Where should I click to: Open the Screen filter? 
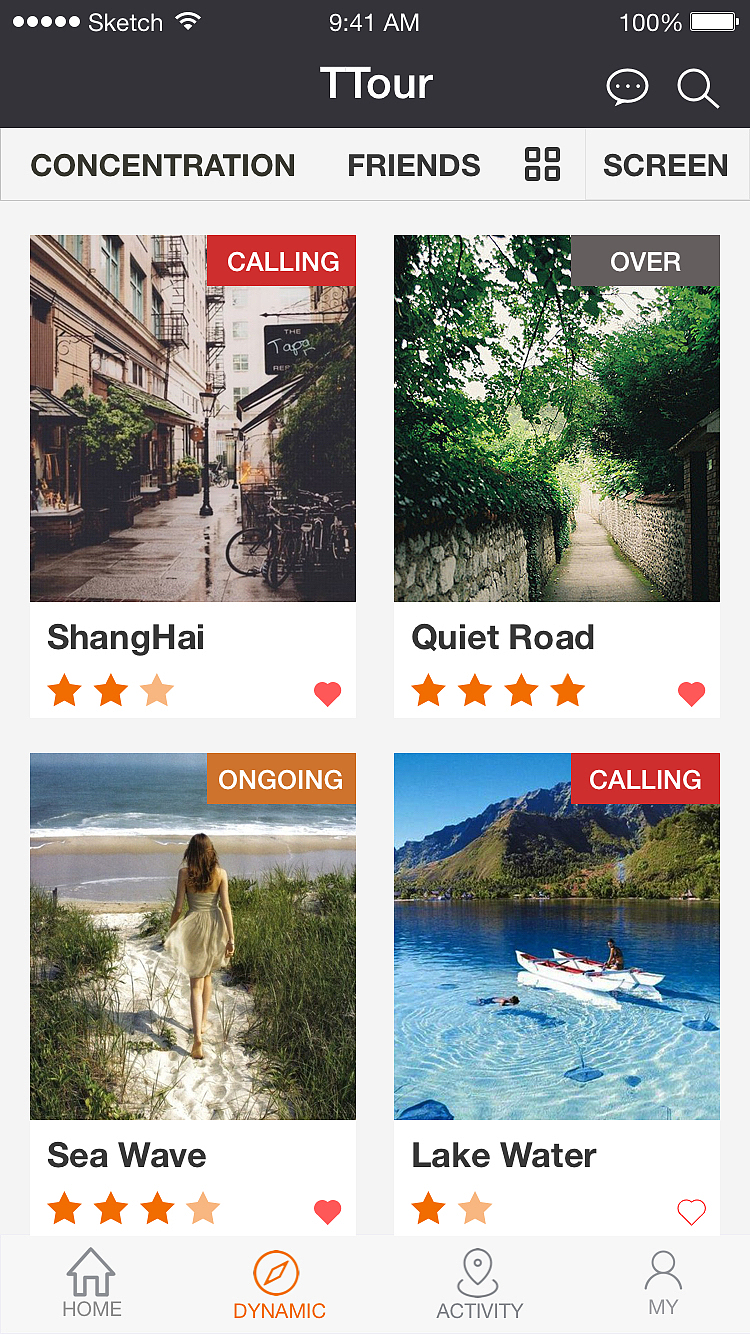click(x=665, y=165)
